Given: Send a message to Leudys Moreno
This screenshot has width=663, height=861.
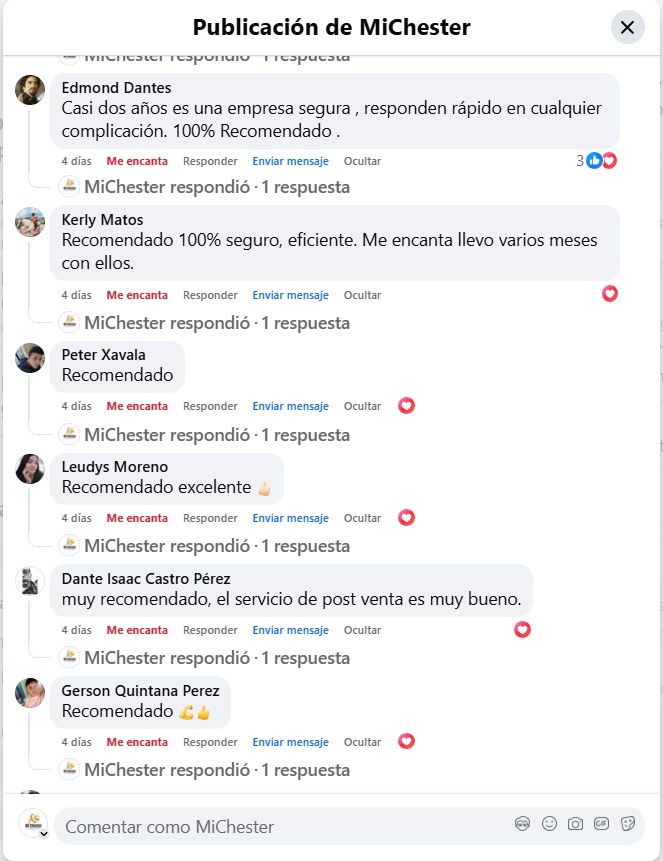Looking at the screenshot, I should [290, 518].
